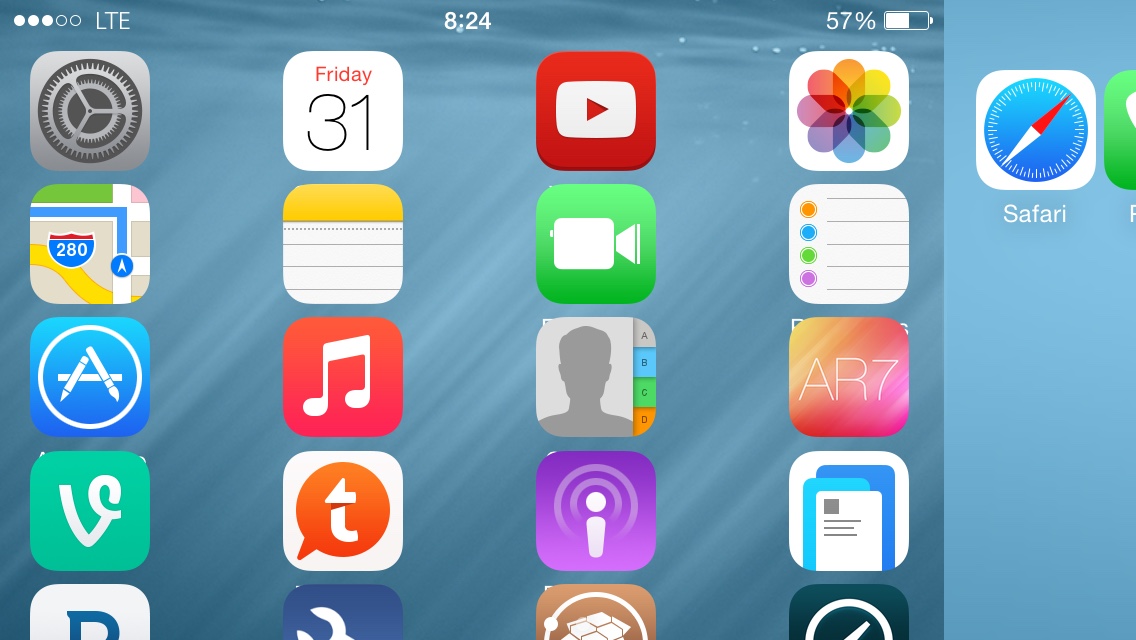Launch Safari from the dock

click(x=1035, y=130)
